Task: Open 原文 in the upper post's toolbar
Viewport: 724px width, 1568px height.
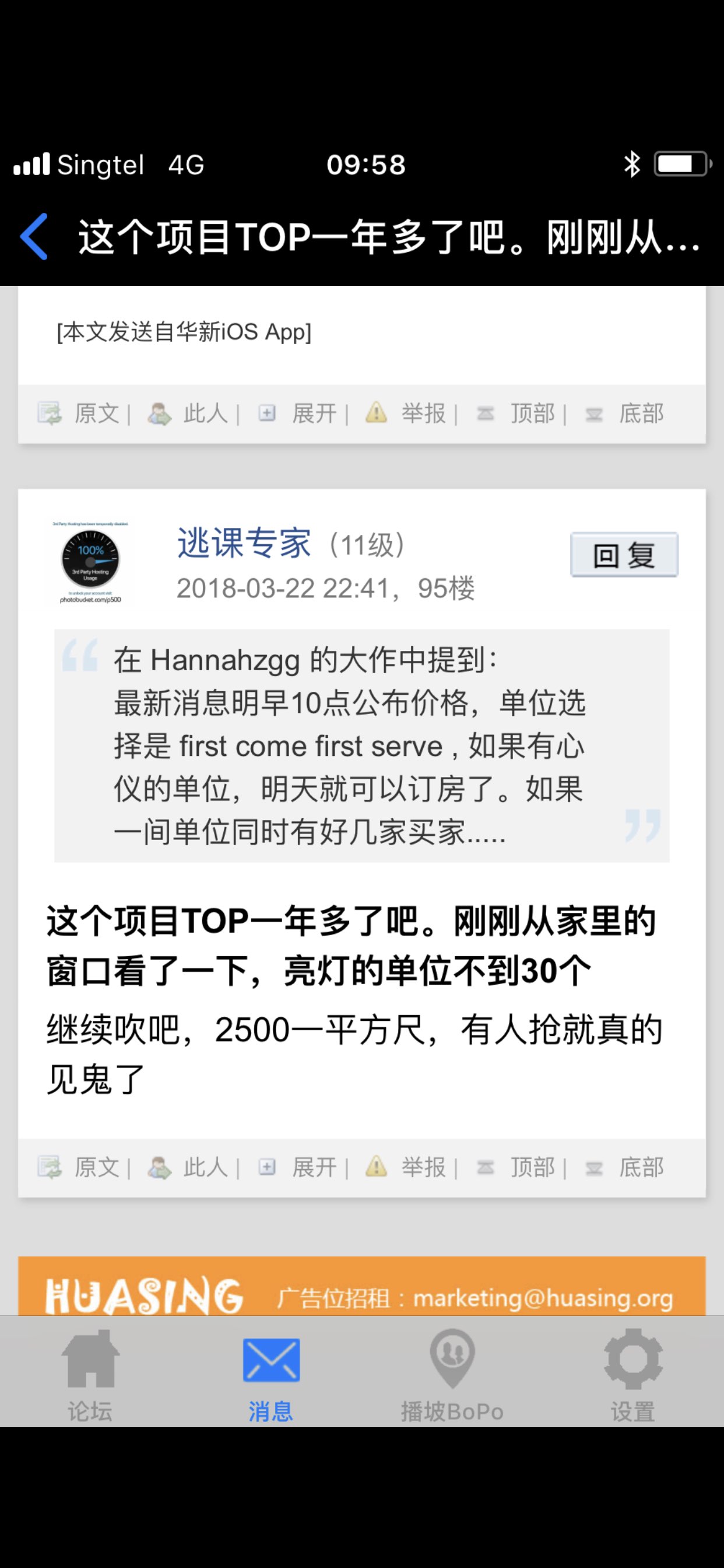Action: [96, 414]
